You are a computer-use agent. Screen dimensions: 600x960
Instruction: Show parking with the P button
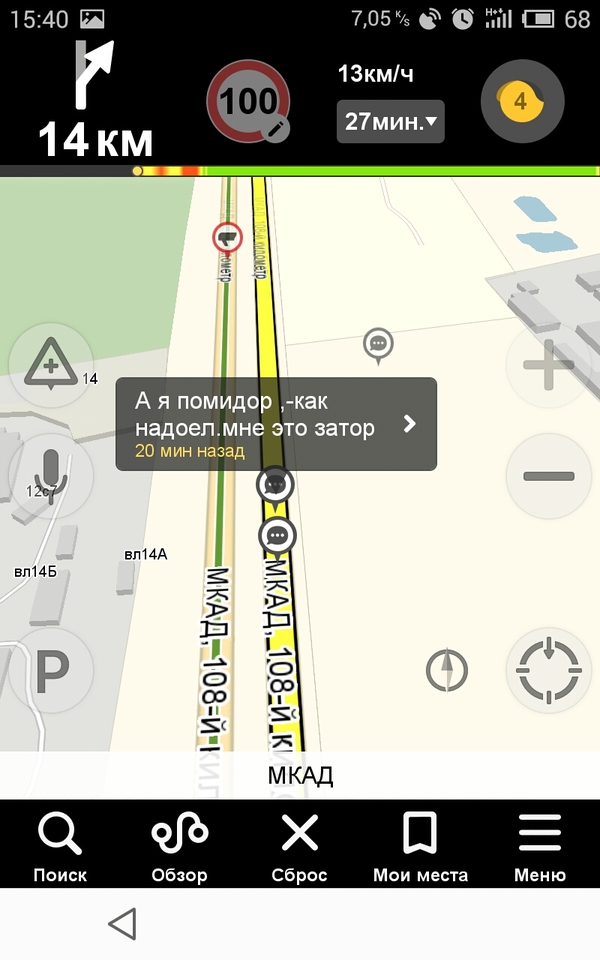(51, 674)
